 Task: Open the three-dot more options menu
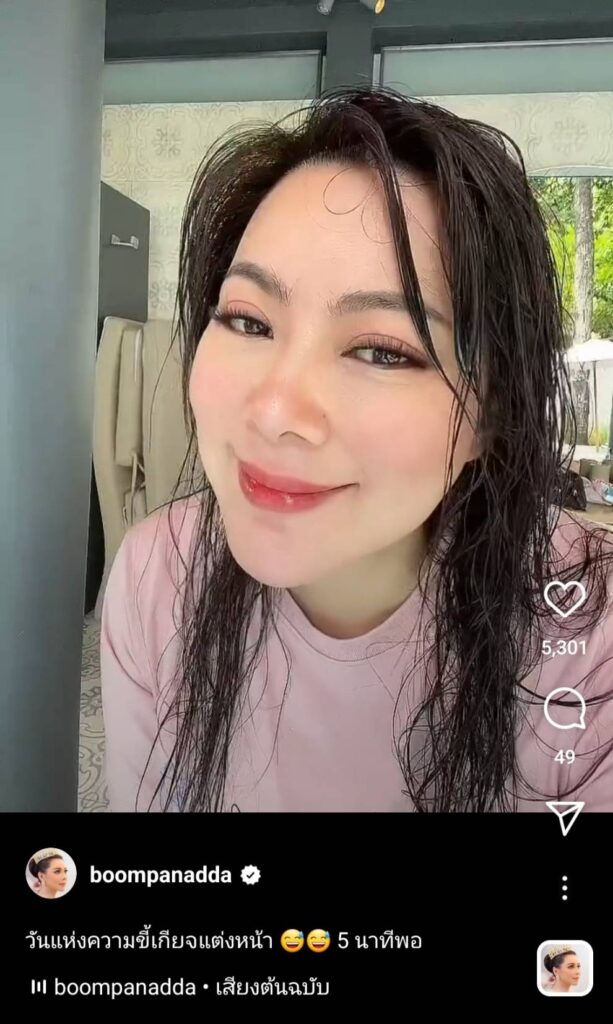pyautogui.click(x=564, y=888)
